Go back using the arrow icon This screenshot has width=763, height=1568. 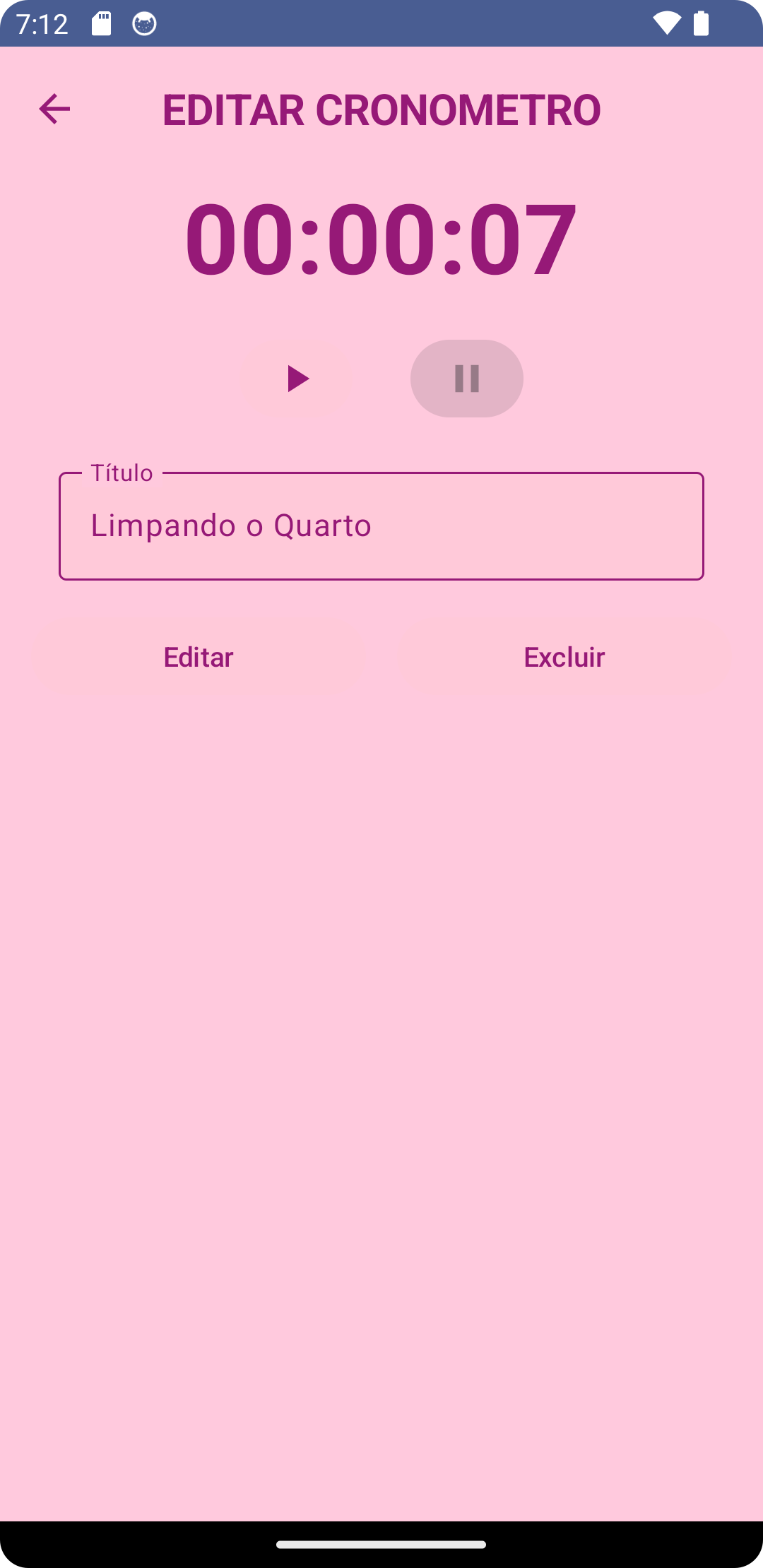54,109
